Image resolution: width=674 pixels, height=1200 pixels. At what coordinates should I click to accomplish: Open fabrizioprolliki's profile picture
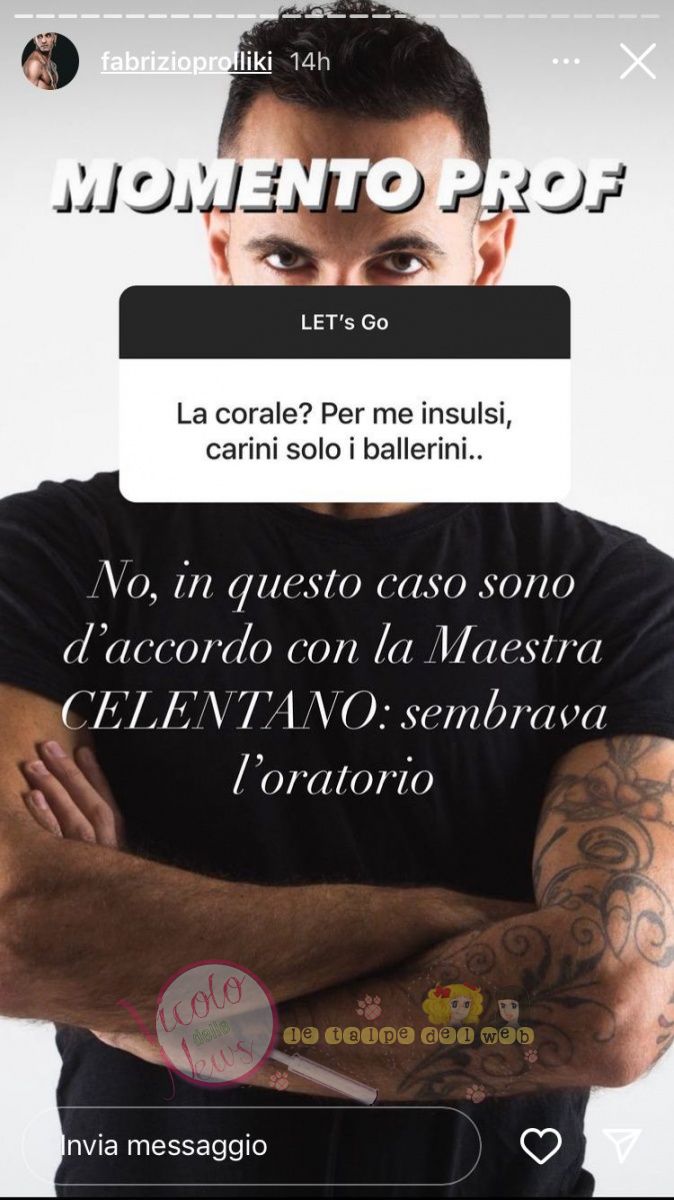tap(50, 62)
